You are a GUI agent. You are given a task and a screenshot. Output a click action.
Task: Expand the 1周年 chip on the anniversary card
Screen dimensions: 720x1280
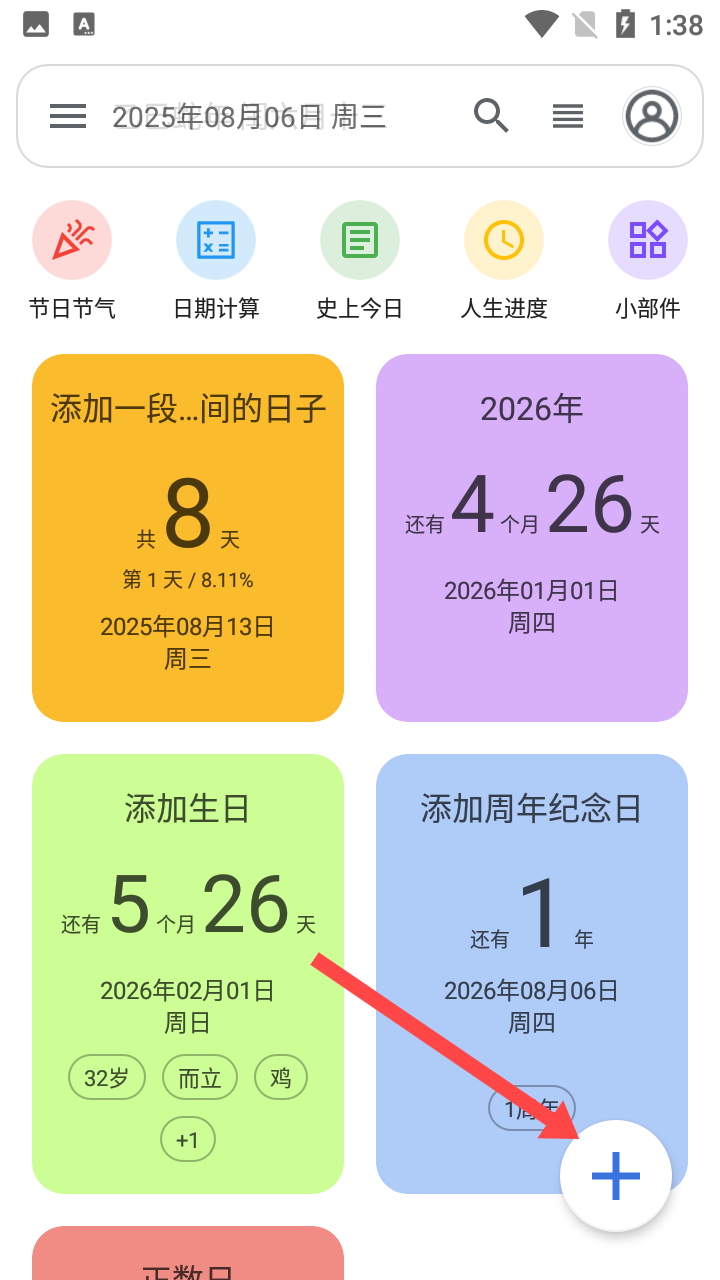pos(531,1108)
